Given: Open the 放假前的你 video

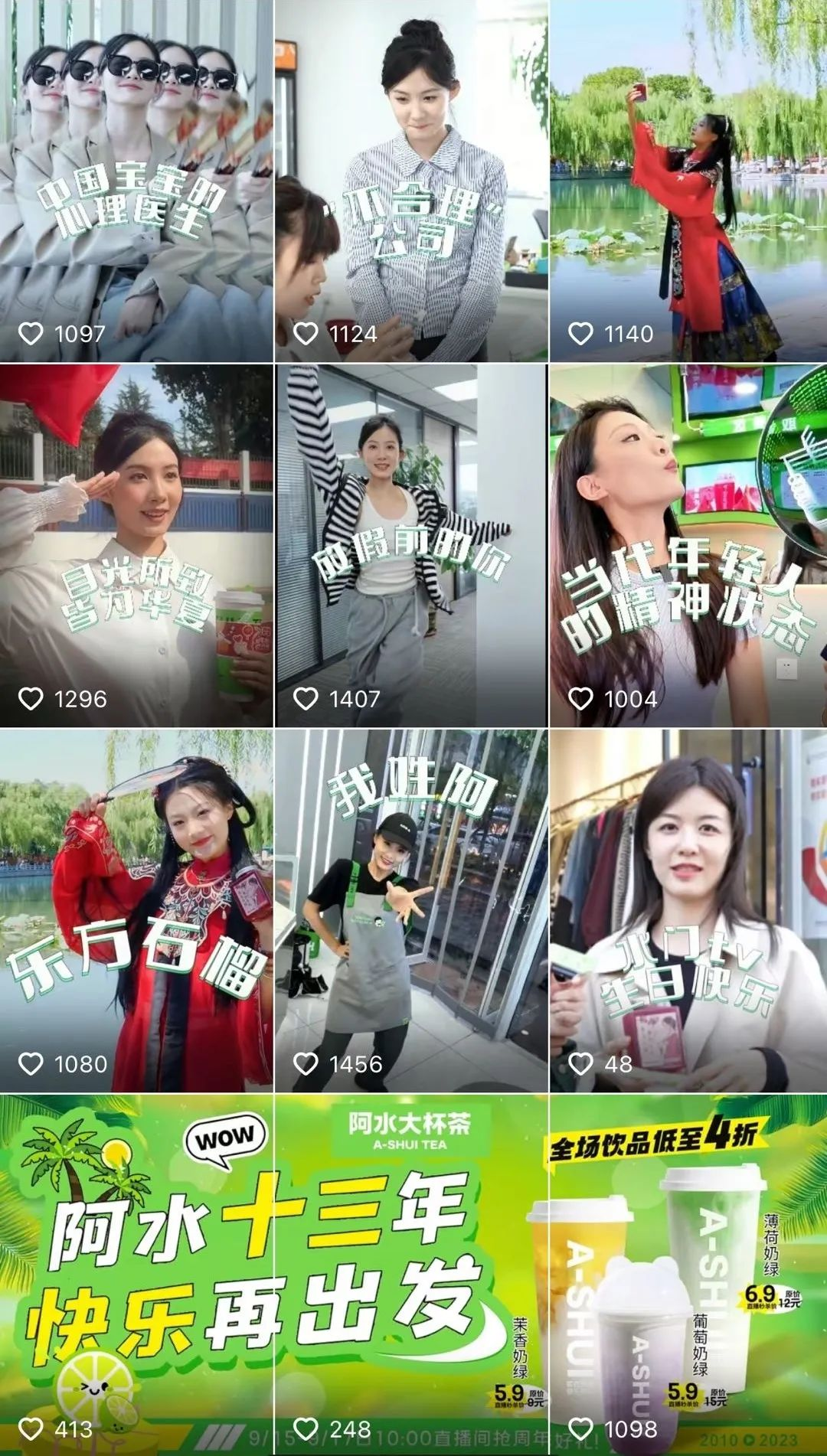Looking at the screenshot, I should [x=411, y=545].
